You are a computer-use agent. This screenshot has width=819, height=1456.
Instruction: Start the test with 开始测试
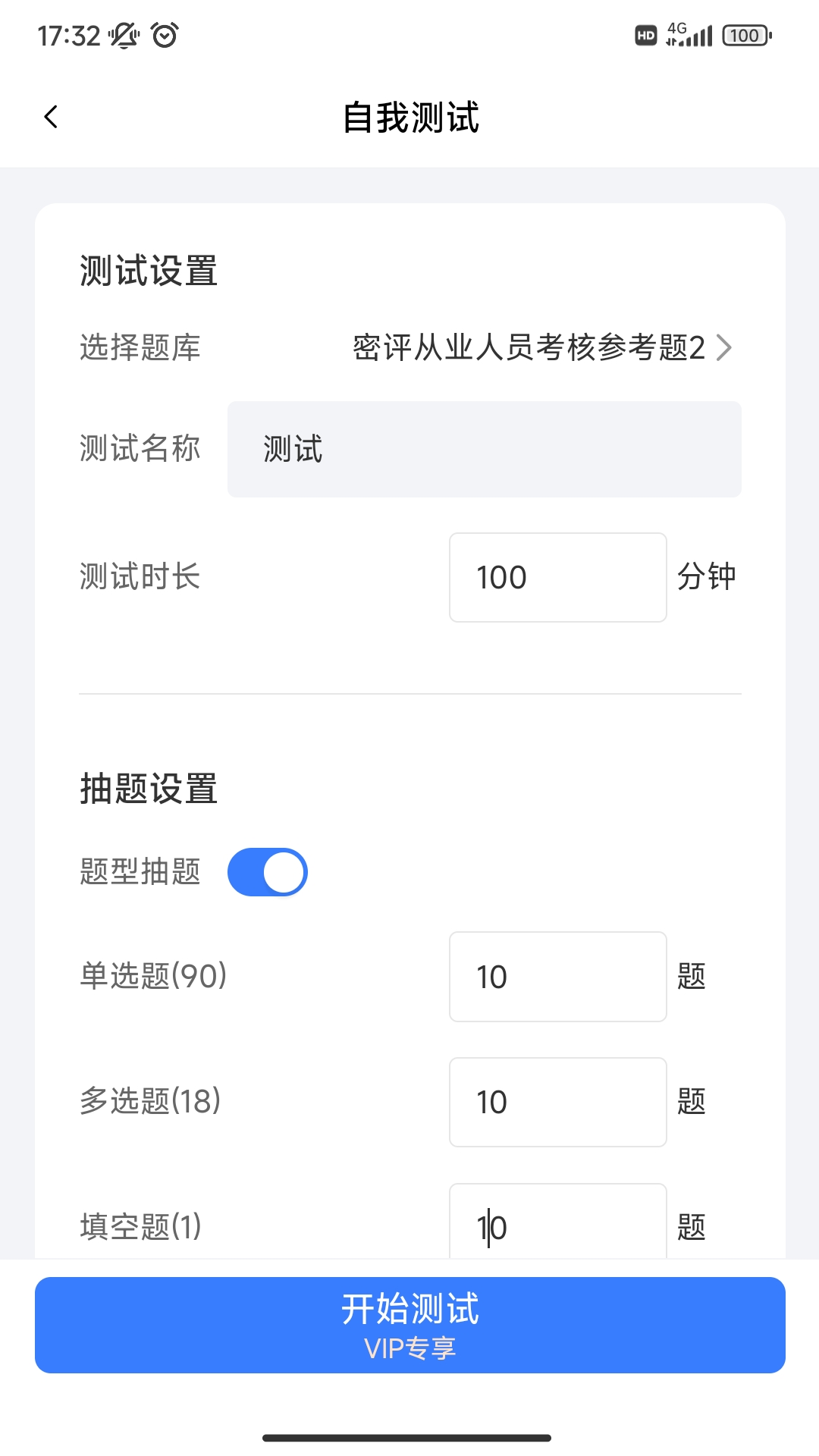pos(409,1324)
